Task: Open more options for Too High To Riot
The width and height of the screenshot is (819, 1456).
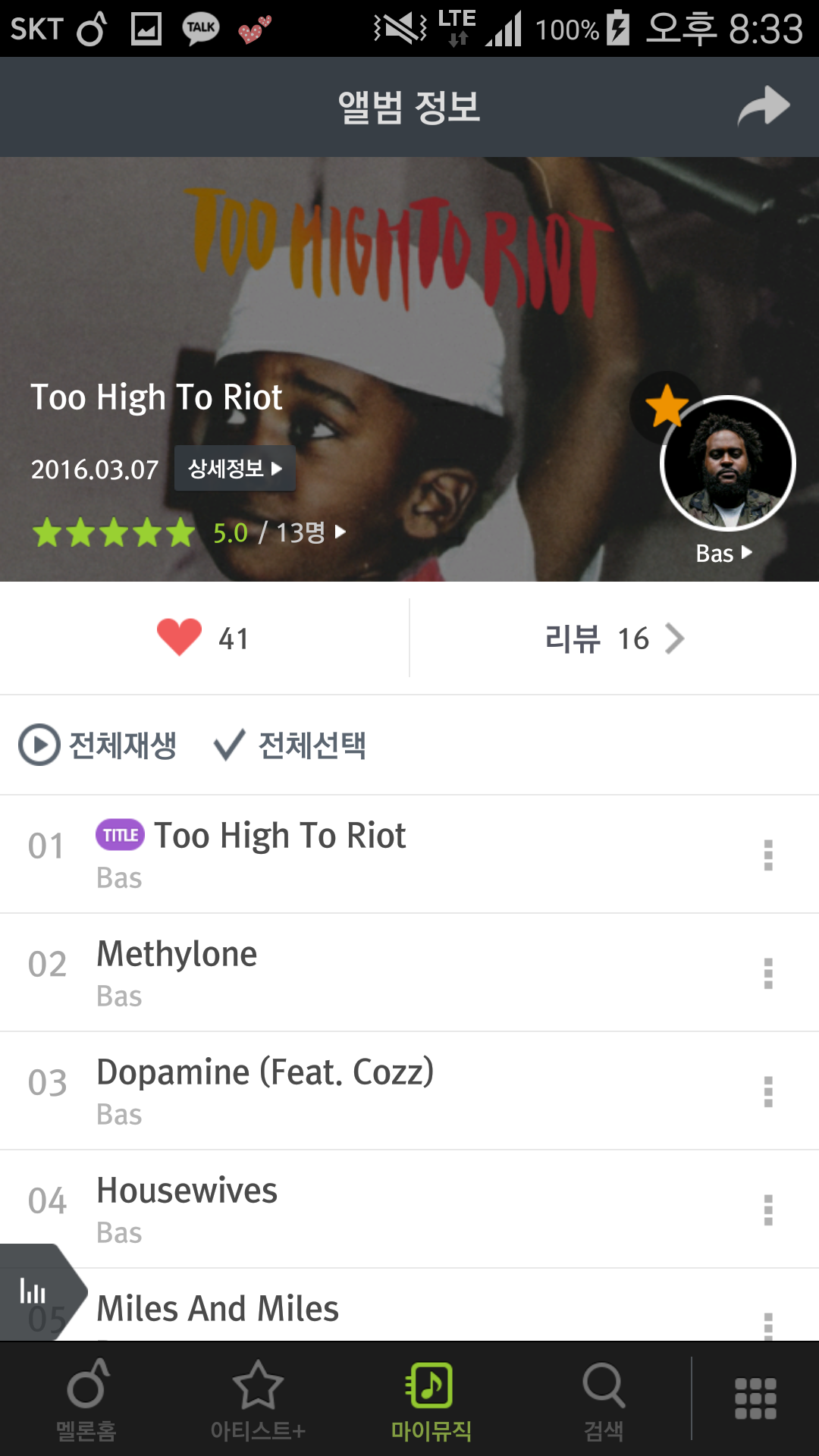Action: [767, 855]
